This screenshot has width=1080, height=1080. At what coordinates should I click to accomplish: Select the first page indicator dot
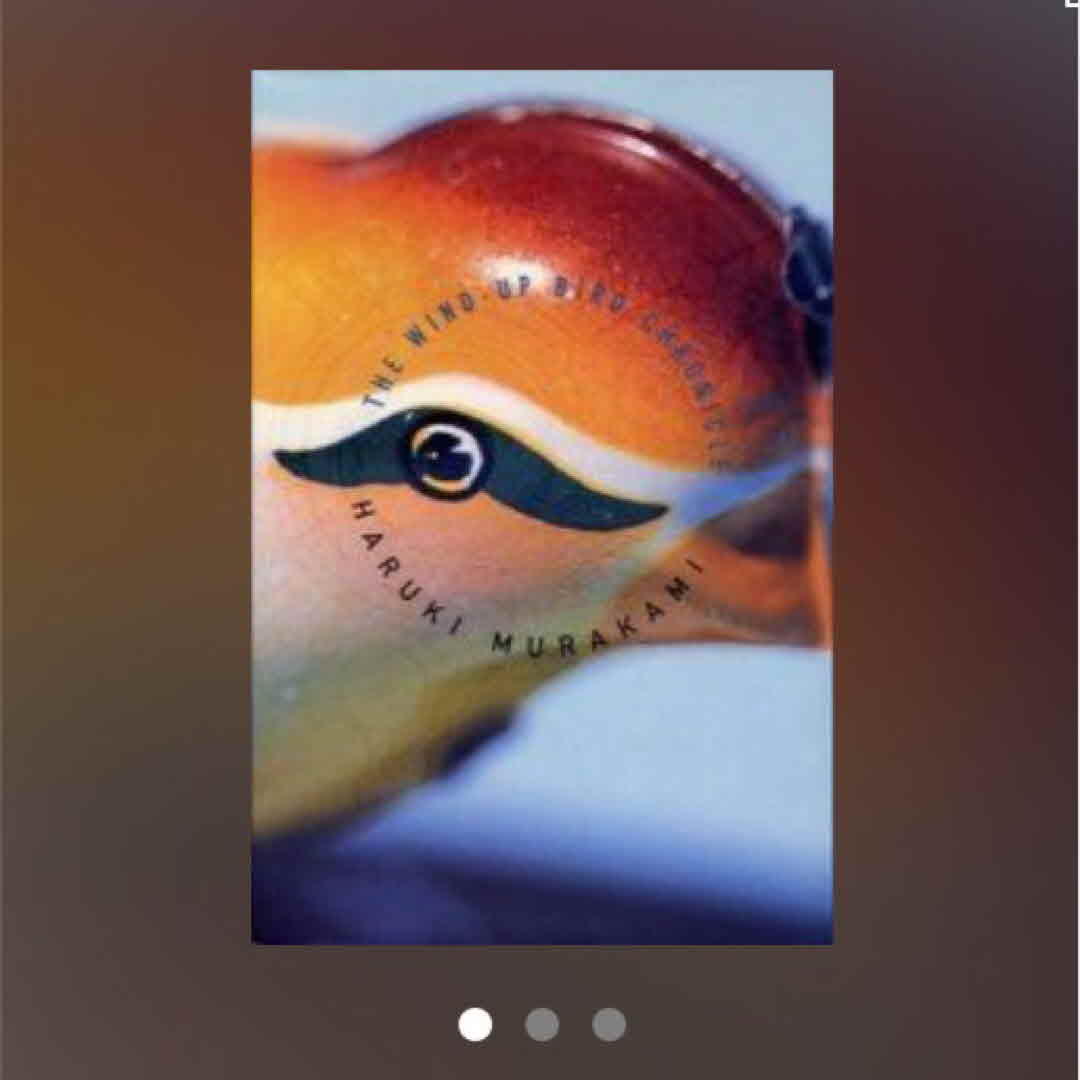(475, 1025)
